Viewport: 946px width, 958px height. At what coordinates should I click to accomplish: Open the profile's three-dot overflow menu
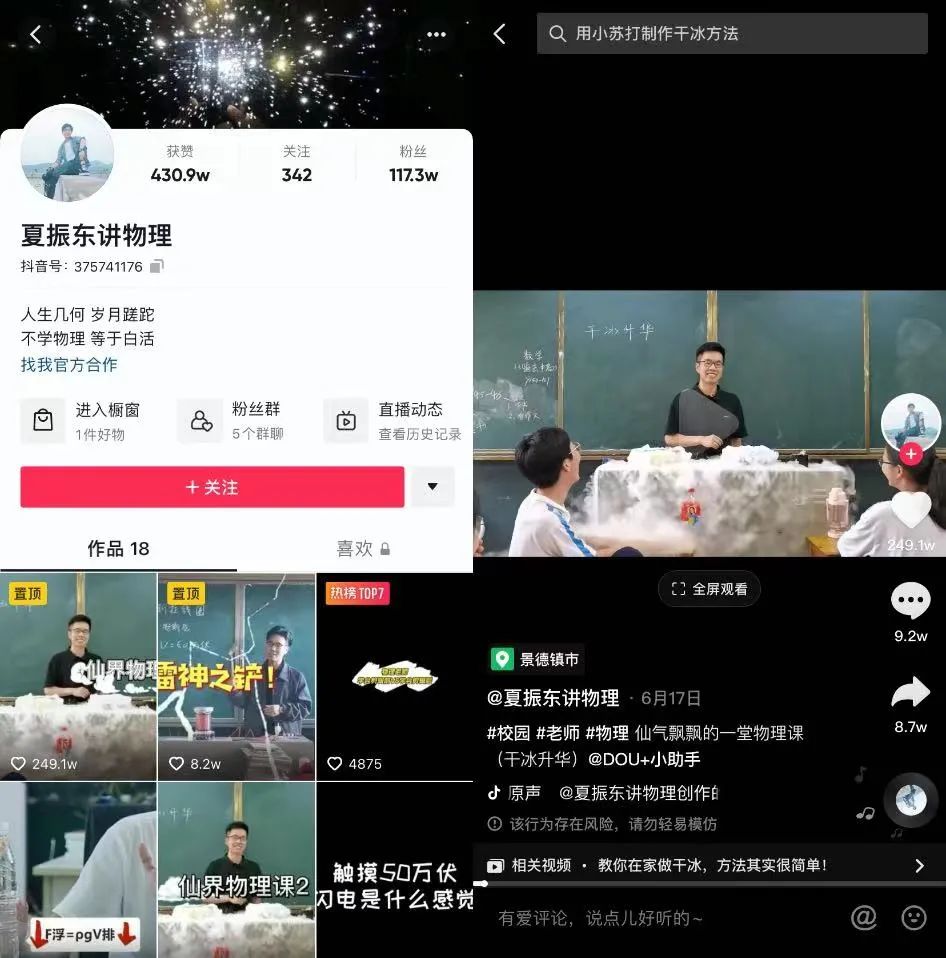(436, 35)
